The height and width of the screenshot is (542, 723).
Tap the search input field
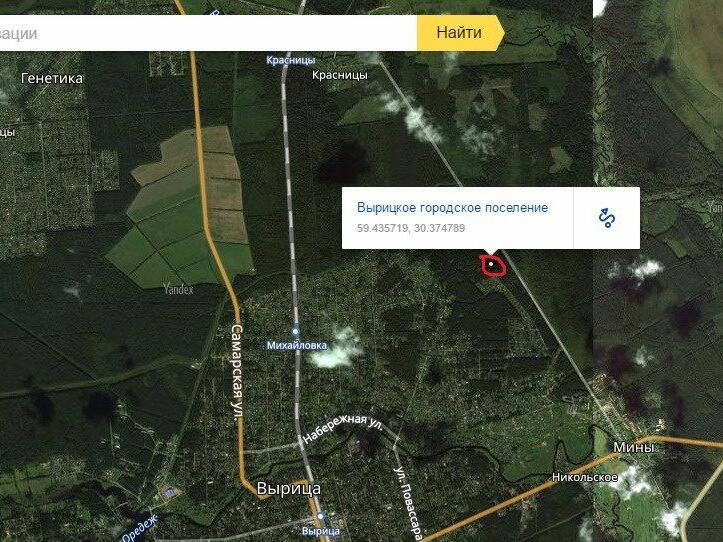pos(200,33)
